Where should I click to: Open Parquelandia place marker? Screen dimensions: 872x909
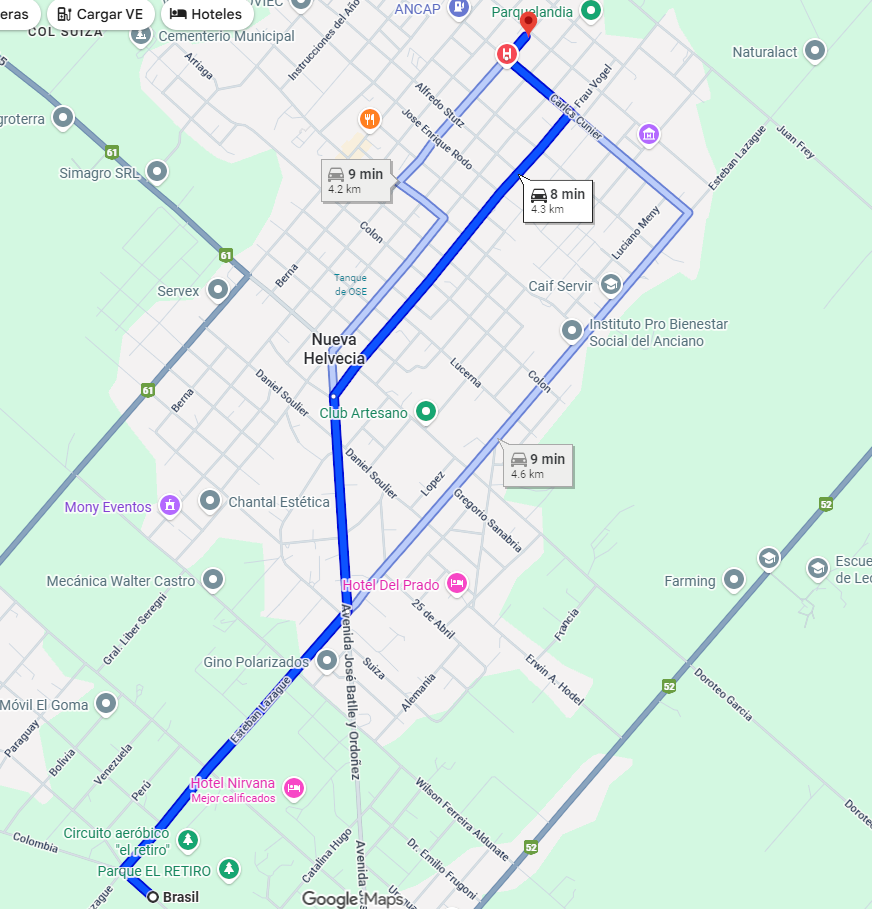click(x=591, y=11)
